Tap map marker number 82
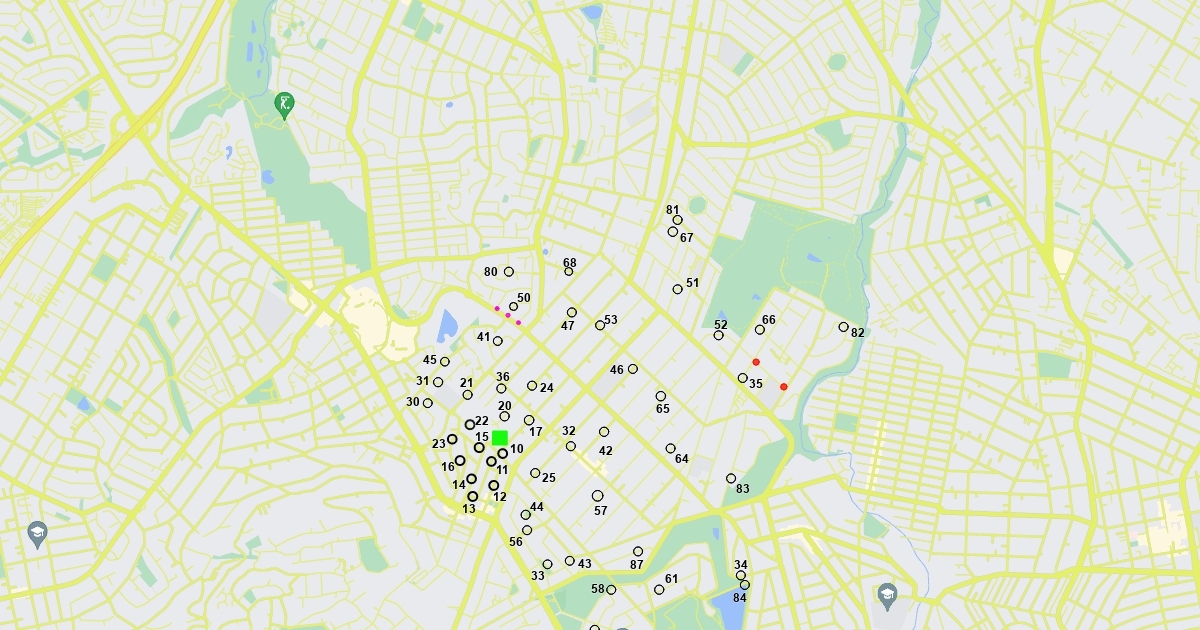This screenshot has width=1200, height=630. [x=843, y=327]
